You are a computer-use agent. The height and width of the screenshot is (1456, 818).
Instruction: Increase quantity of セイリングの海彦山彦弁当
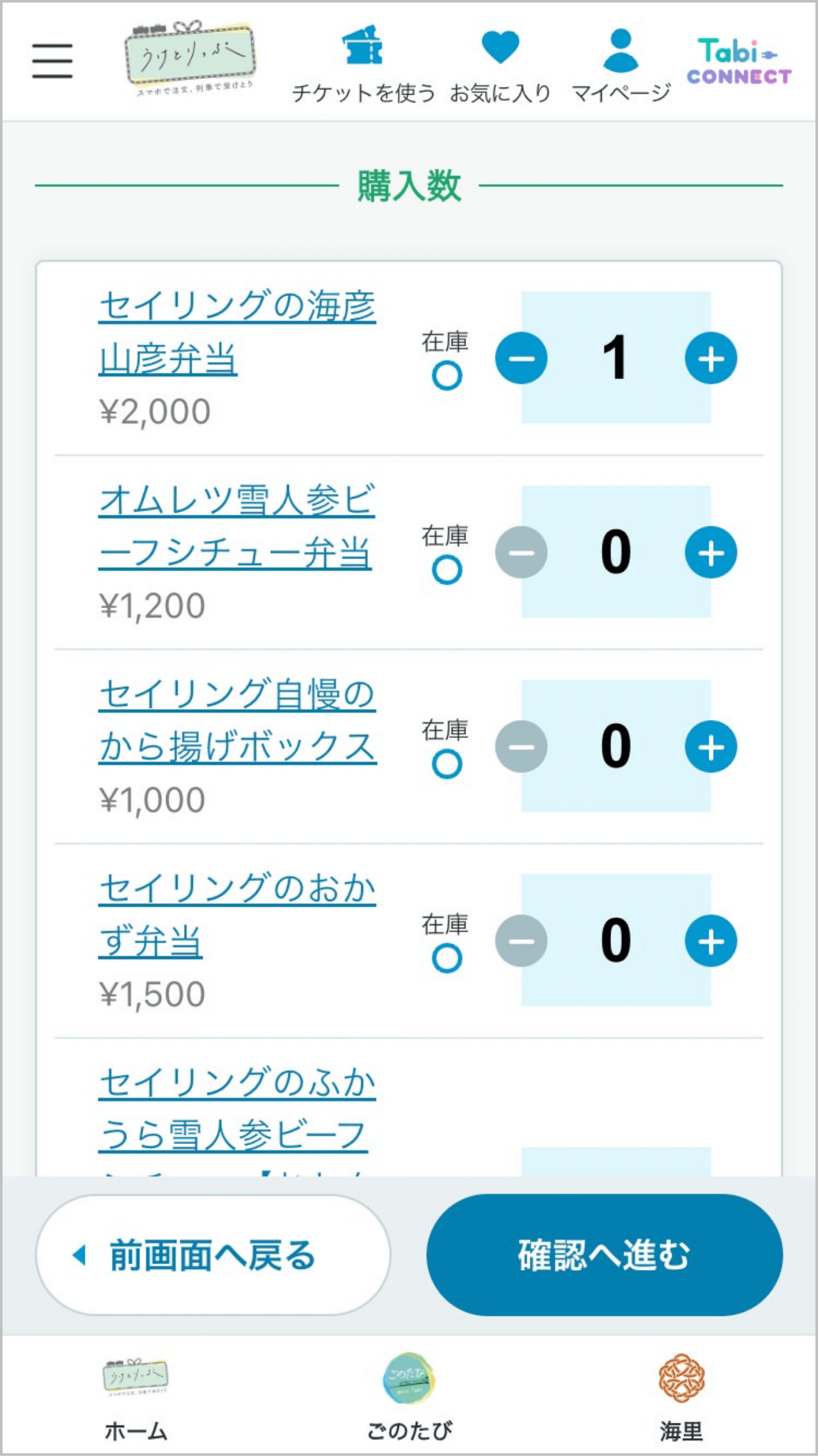tap(711, 358)
